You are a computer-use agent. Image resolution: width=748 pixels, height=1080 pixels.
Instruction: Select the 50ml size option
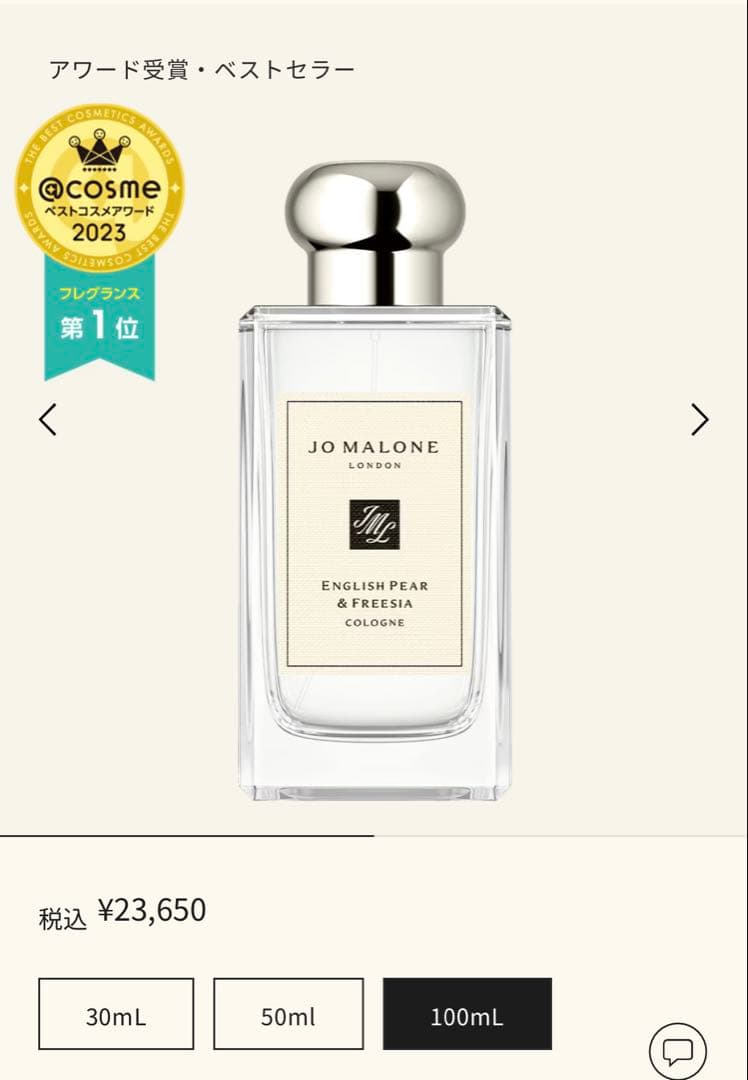tap(287, 1013)
